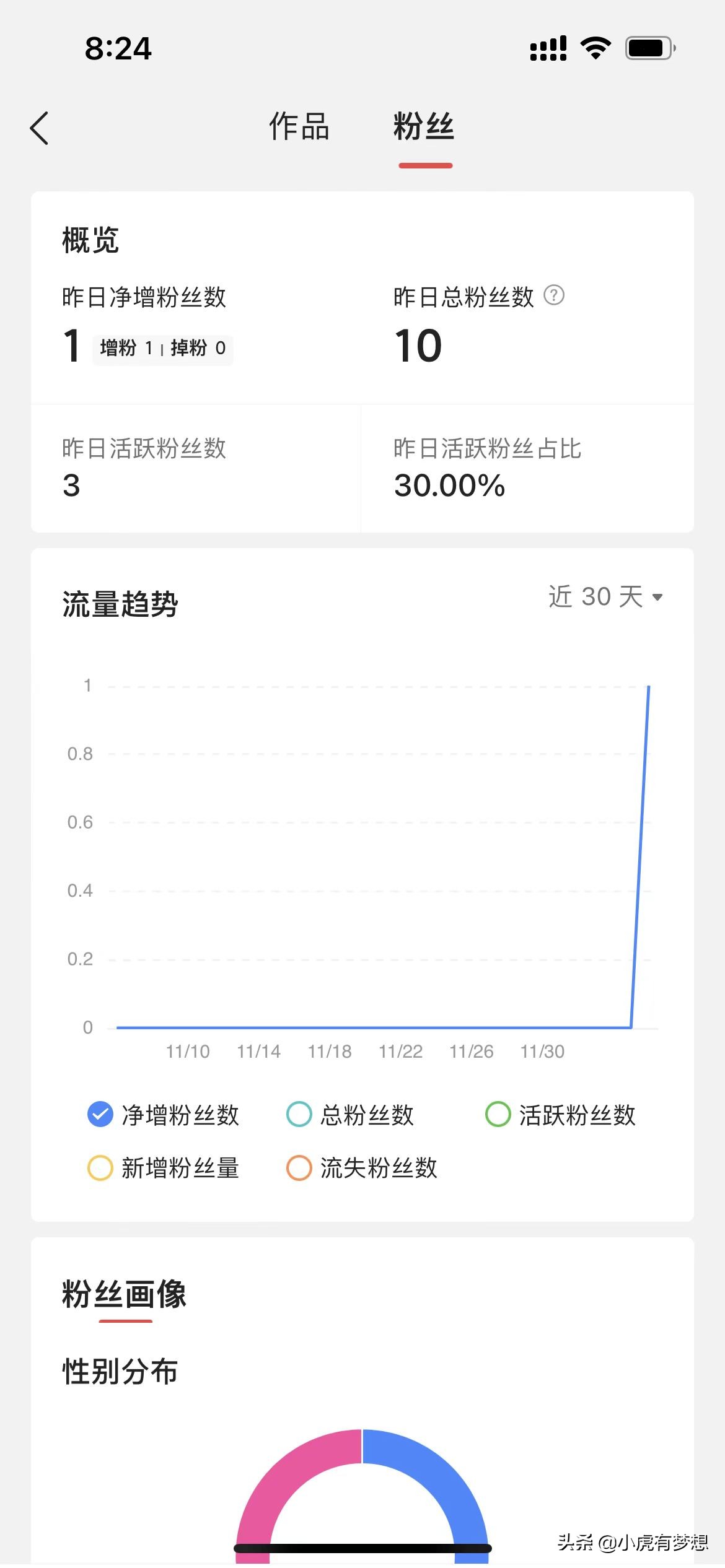Tap the blue segment of the gender donut chart

[428, 1474]
